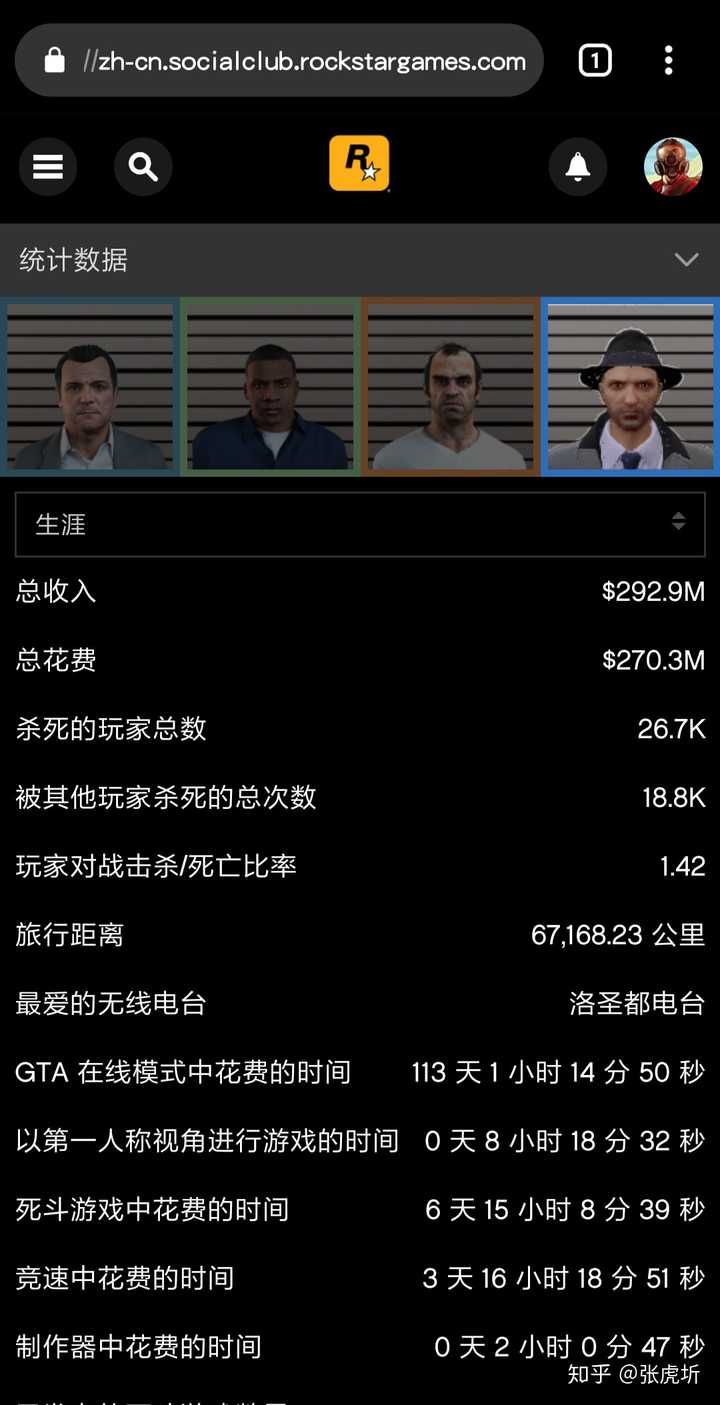
Task: Select Franklin's character portrait
Action: point(270,387)
